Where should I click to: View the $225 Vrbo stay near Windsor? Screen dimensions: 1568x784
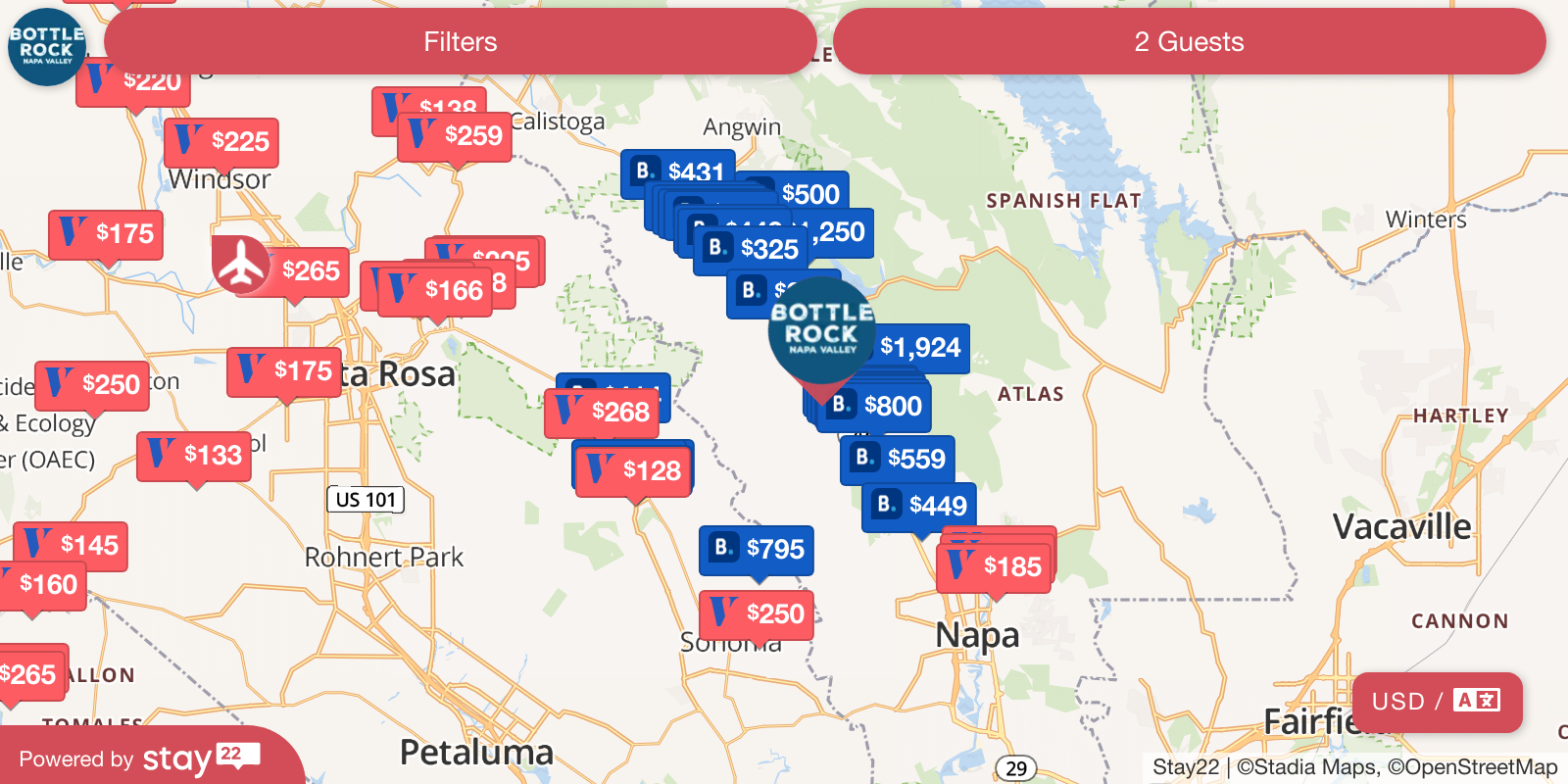point(221,141)
